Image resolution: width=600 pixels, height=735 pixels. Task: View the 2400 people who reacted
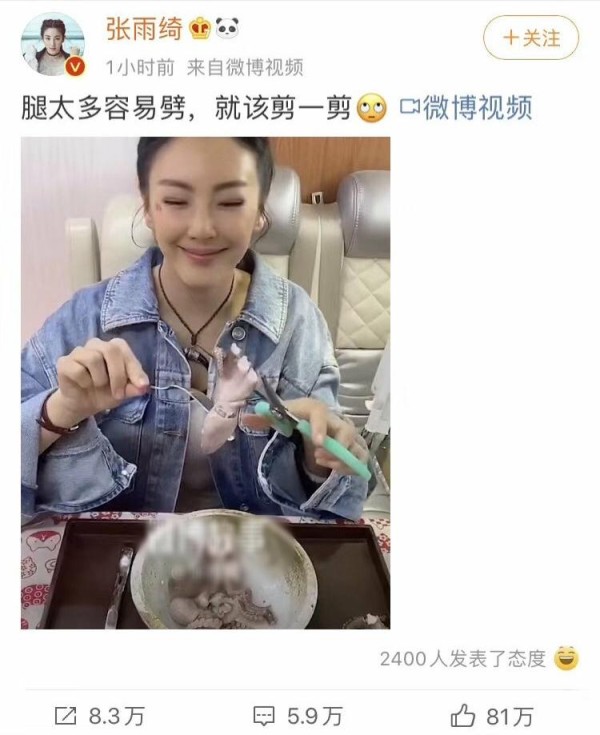462,658
